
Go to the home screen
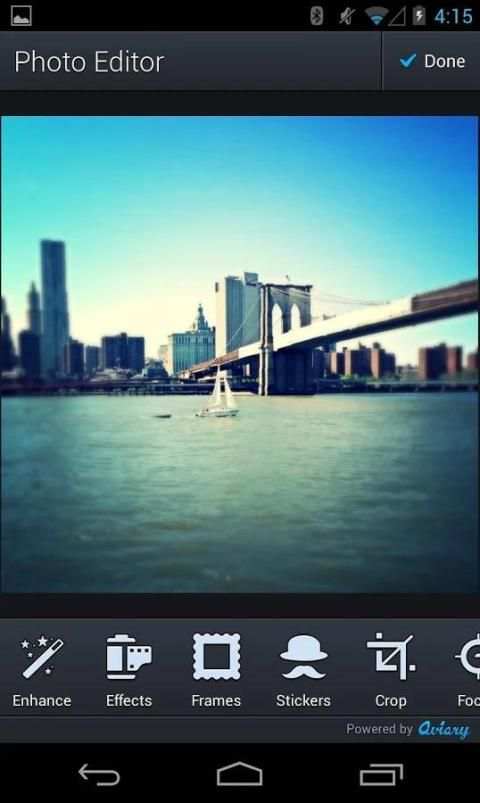click(x=240, y=774)
